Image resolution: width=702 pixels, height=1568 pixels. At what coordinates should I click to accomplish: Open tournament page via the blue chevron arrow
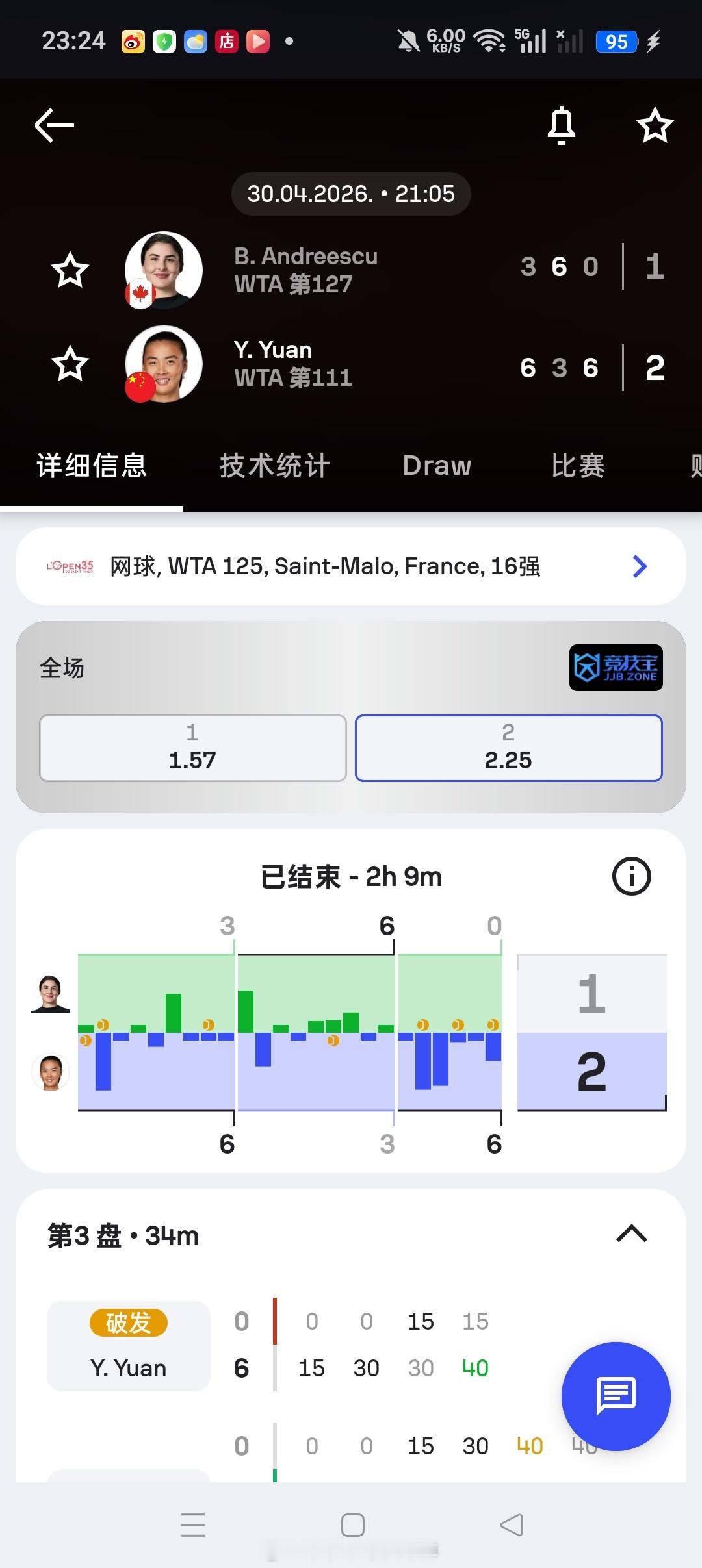[x=640, y=566]
